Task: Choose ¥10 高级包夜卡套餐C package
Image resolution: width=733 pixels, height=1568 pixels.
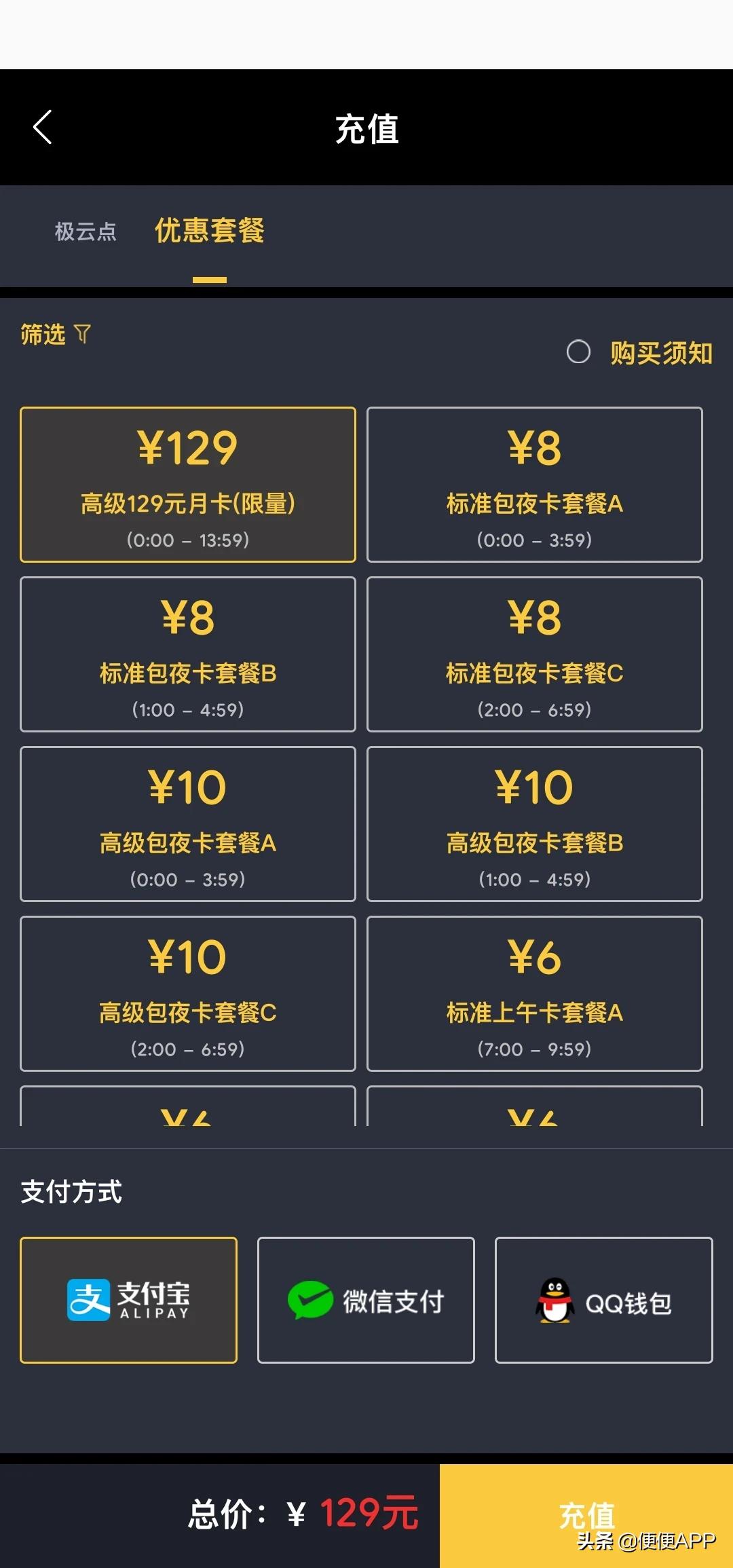Action: (188, 994)
